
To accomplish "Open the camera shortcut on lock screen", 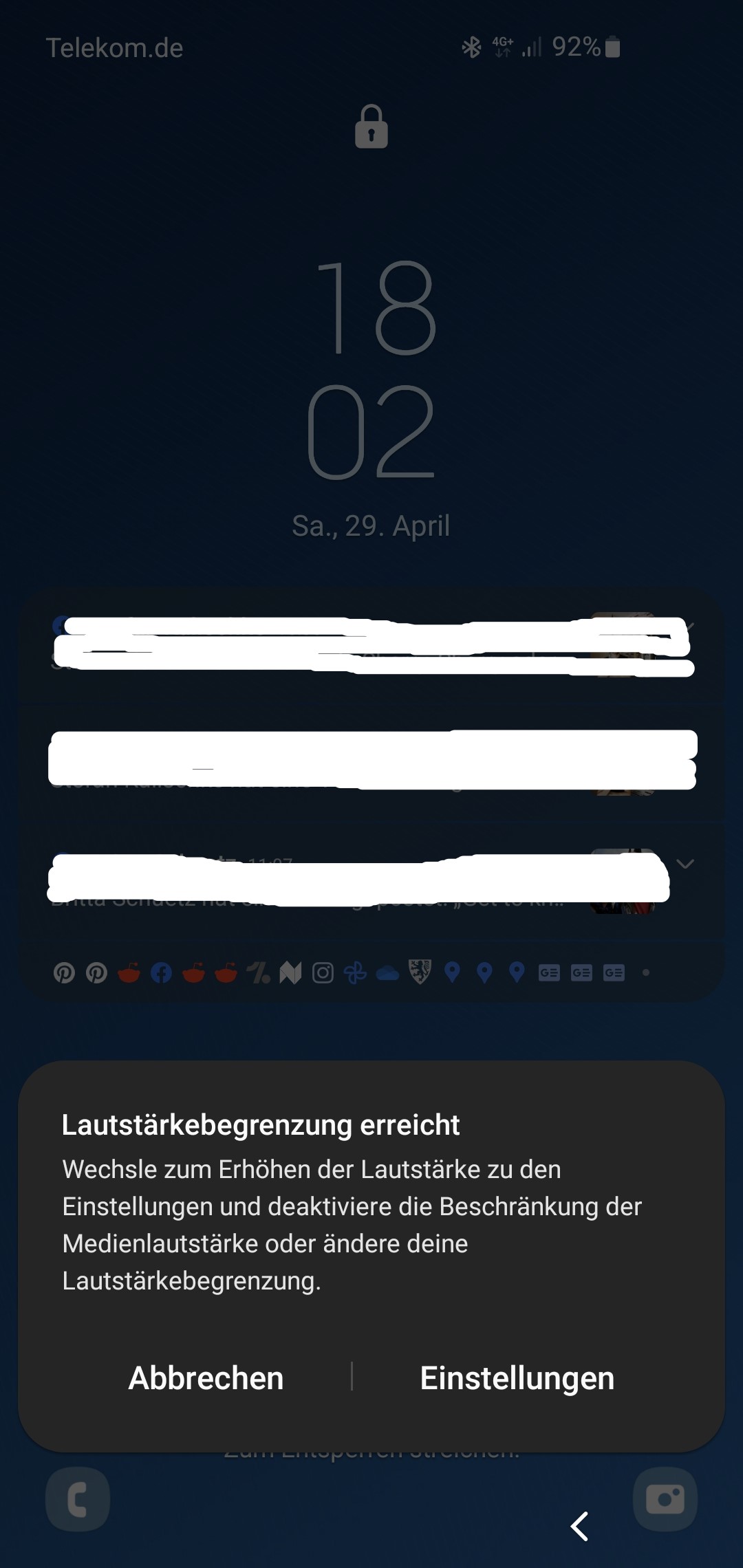I will pyautogui.click(x=665, y=1499).
